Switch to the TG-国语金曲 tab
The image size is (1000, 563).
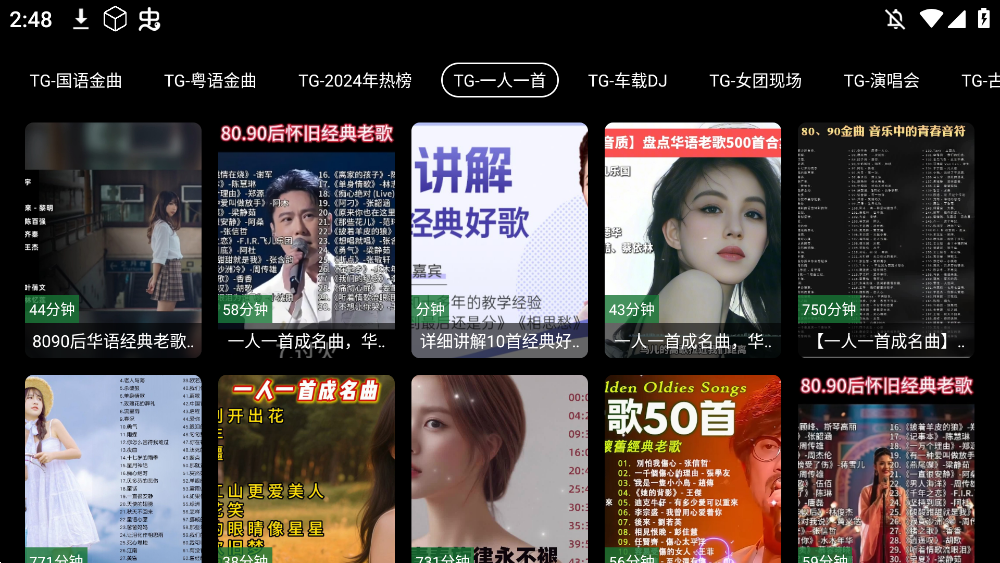coord(76,80)
